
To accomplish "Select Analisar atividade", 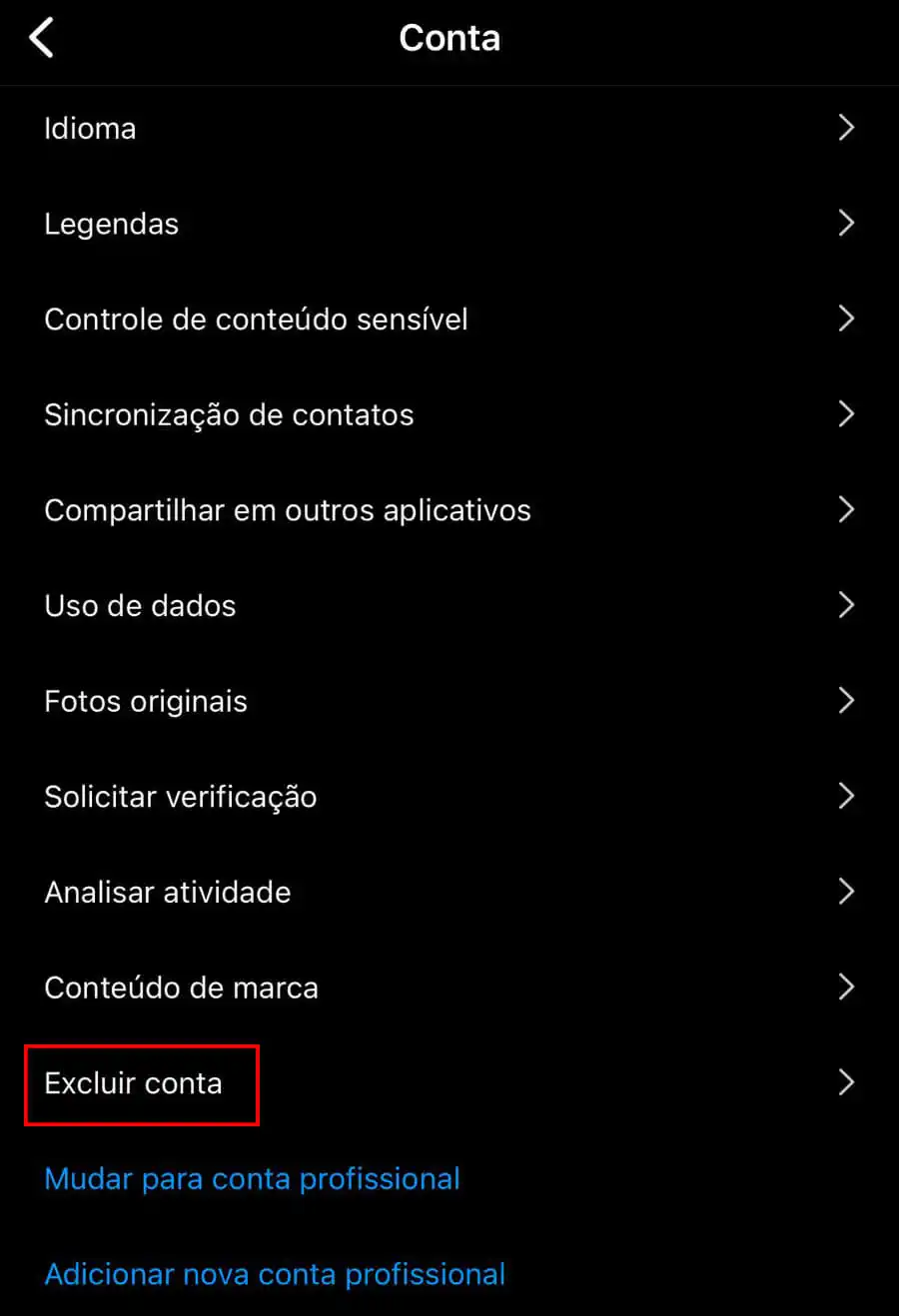I will 167,892.
